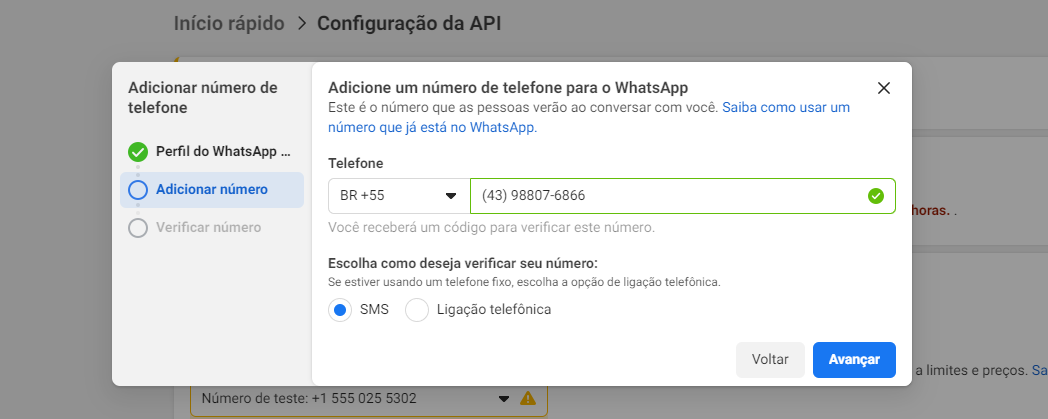The height and width of the screenshot is (419, 1048).
Task: Tap Avançar to continue
Action: click(x=854, y=360)
